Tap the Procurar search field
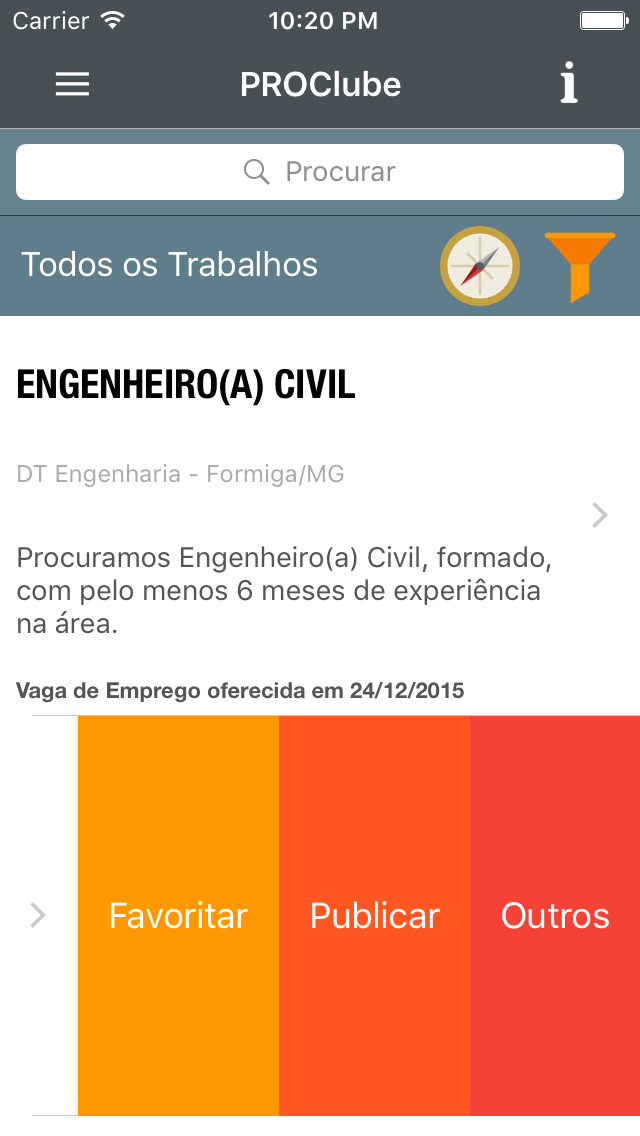Image resolution: width=640 pixels, height=1136 pixels. tap(320, 172)
